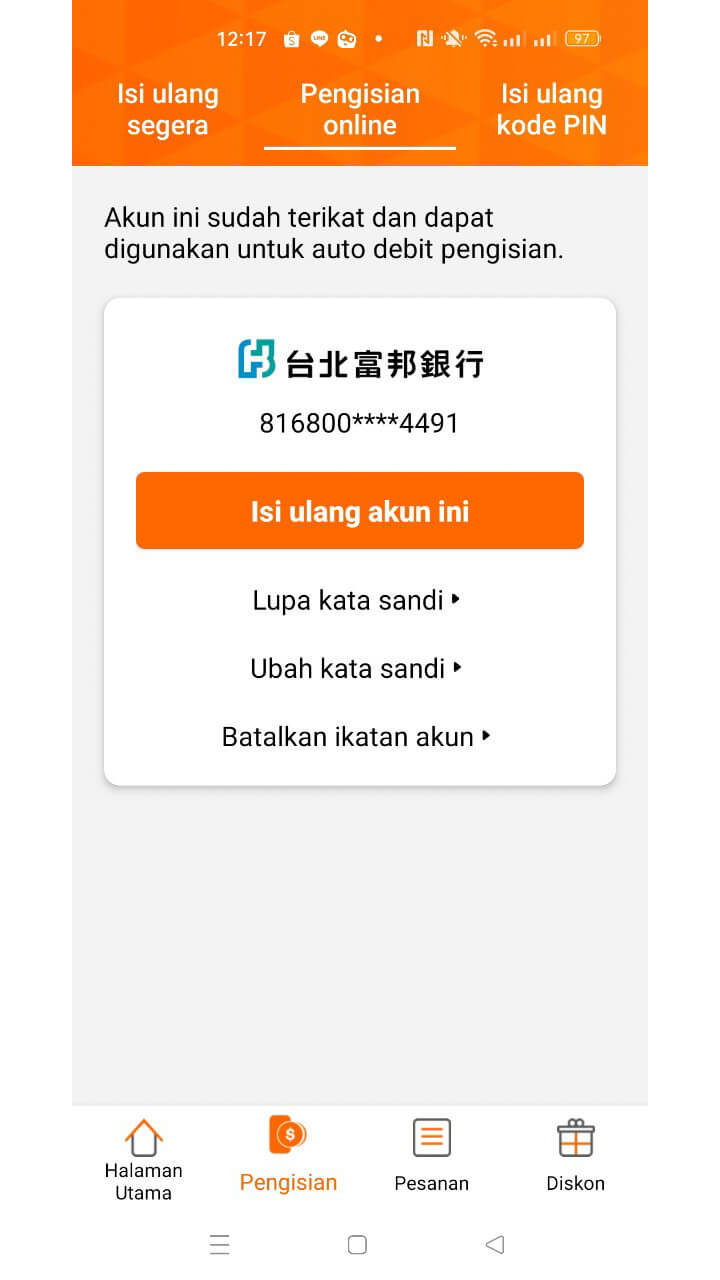This screenshot has width=720, height=1280.
Task: Tap the system back button
Action: 494,1245
